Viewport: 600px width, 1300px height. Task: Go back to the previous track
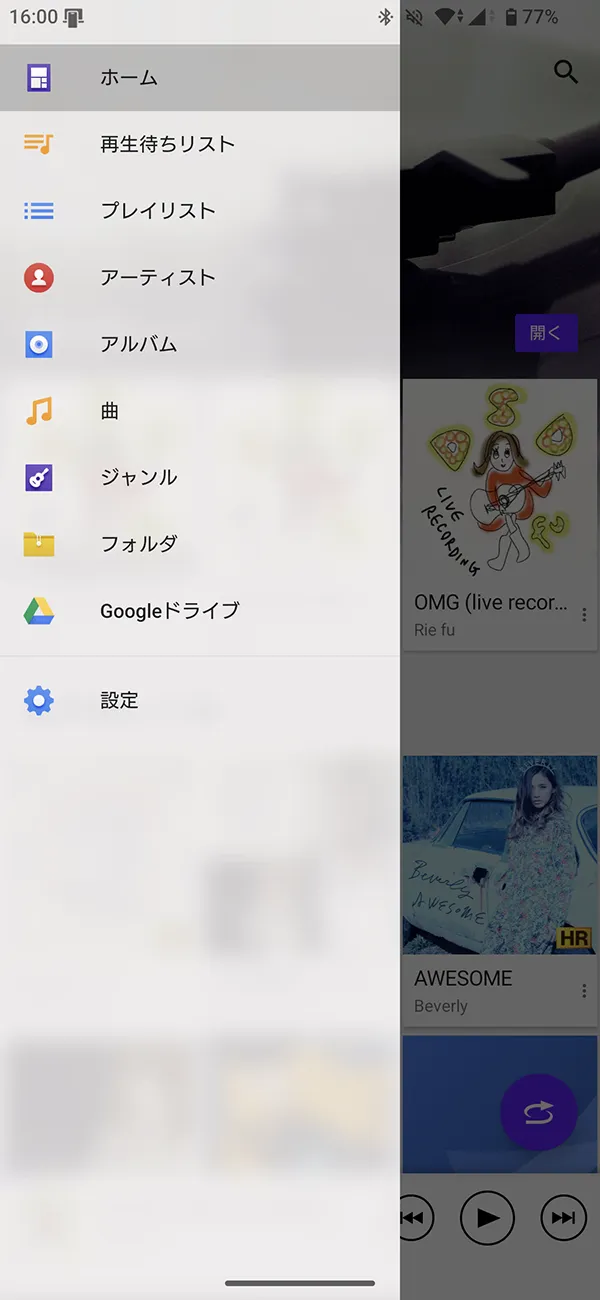[412, 1217]
